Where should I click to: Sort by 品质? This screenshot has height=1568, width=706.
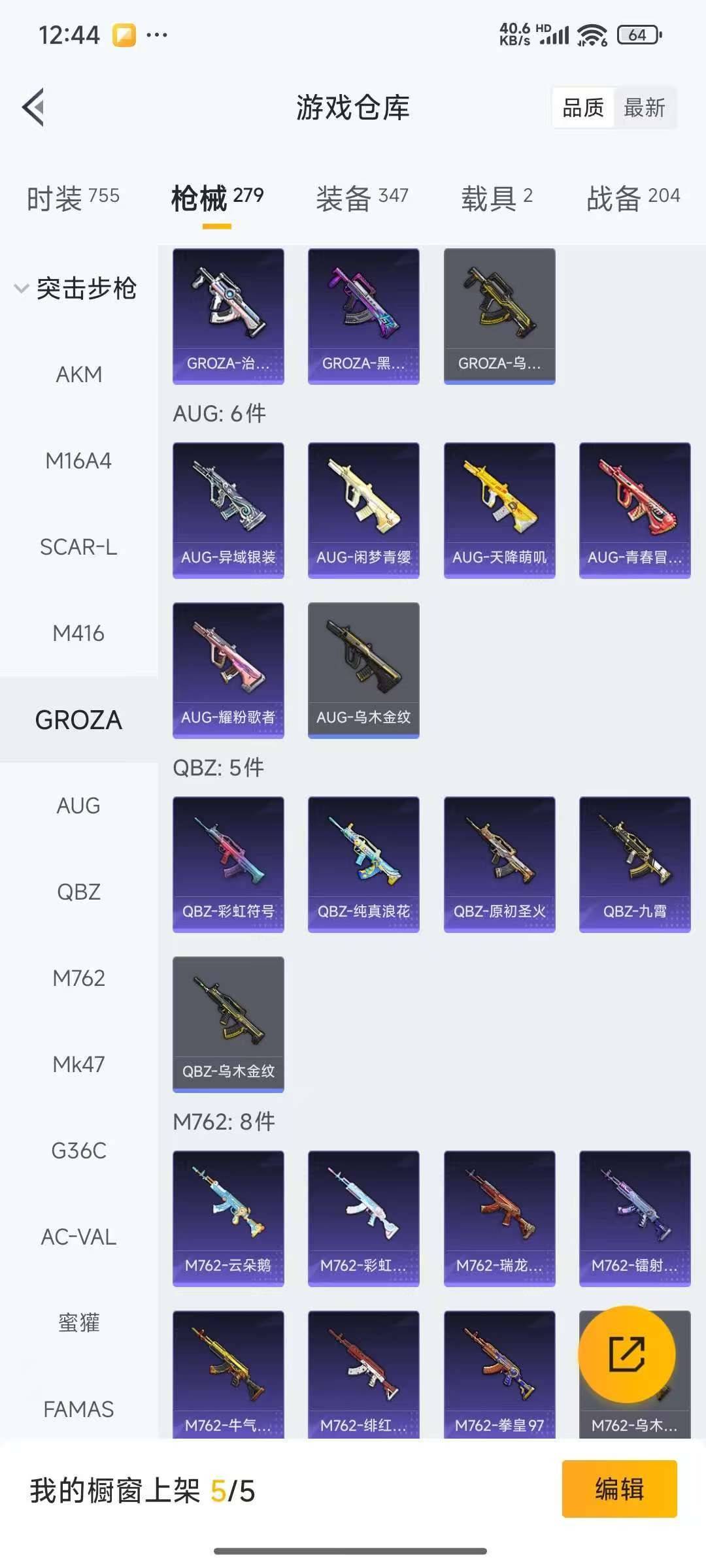click(x=583, y=108)
